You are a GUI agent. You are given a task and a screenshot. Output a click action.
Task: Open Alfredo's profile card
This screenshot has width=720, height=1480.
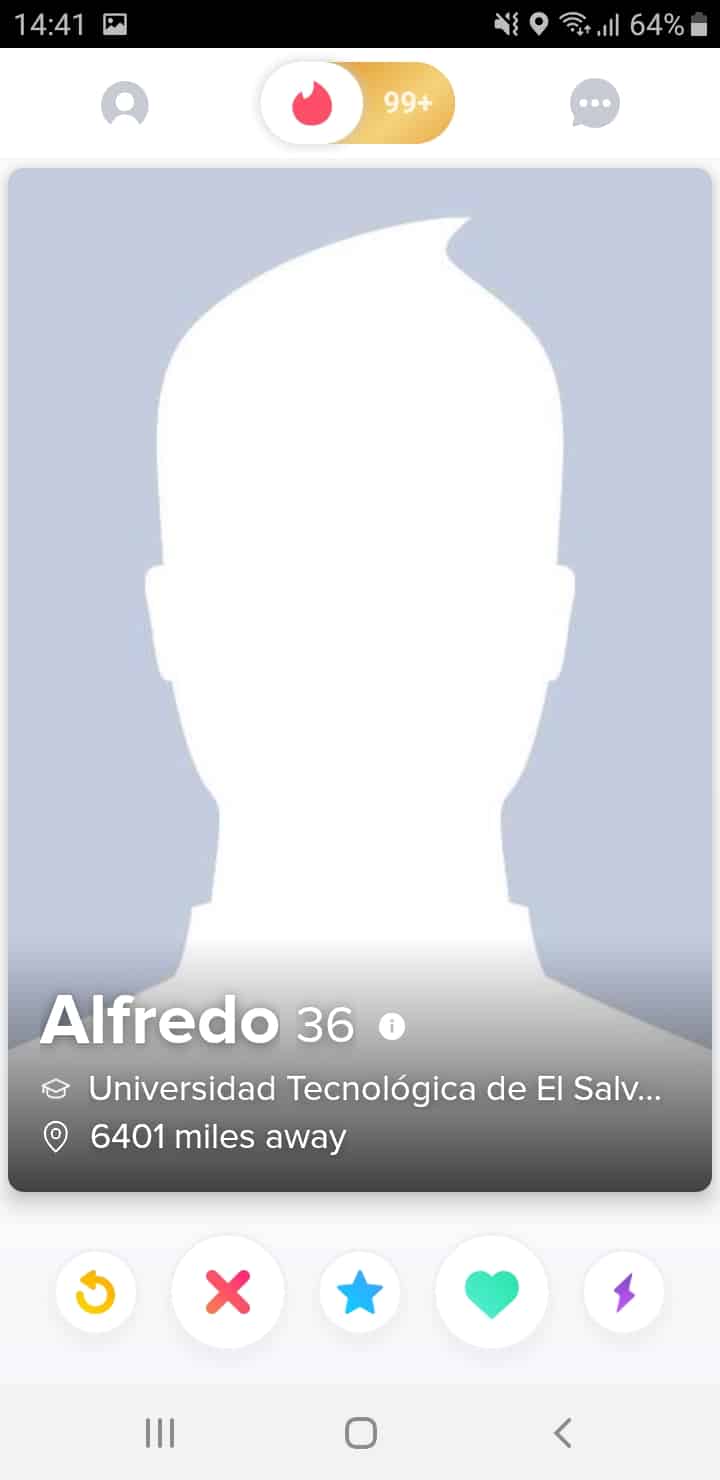point(360,679)
